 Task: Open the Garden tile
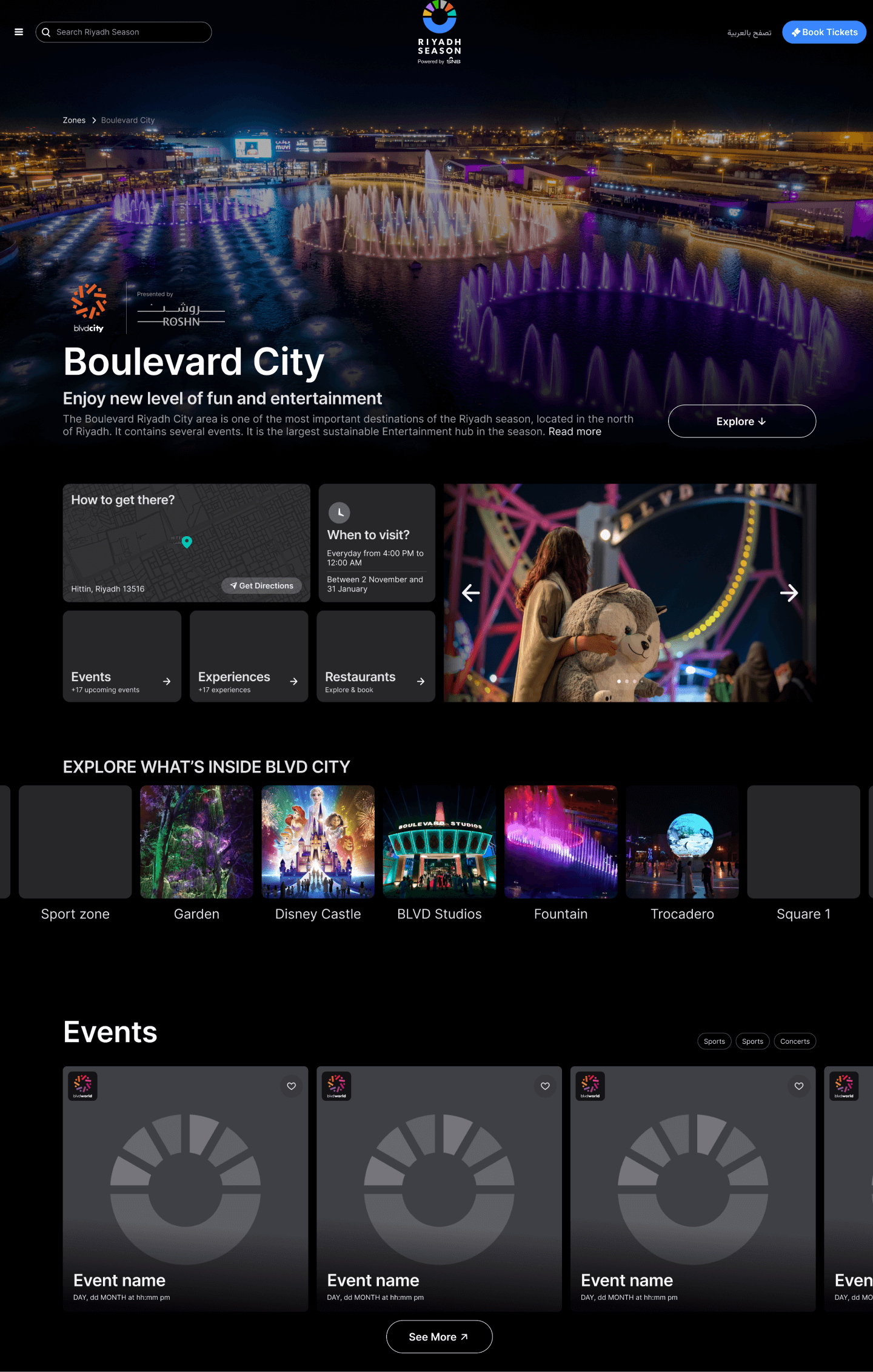point(196,842)
